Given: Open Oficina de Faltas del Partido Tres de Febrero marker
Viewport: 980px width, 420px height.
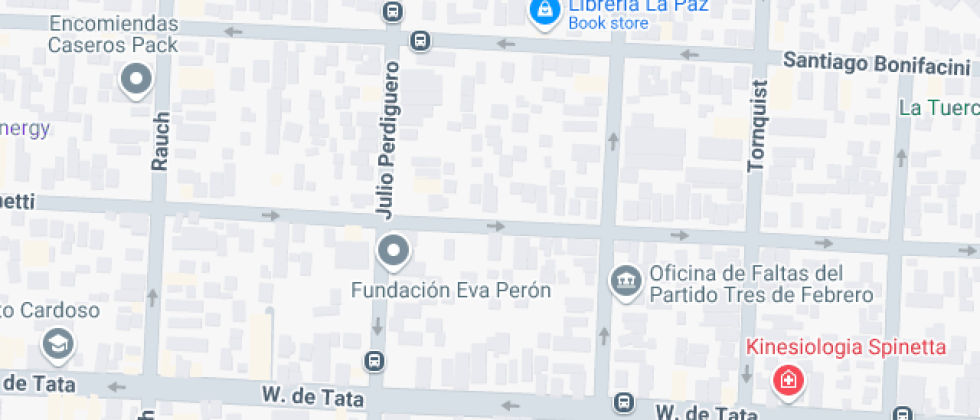Looking at the screenshot, I should [626, 282].
